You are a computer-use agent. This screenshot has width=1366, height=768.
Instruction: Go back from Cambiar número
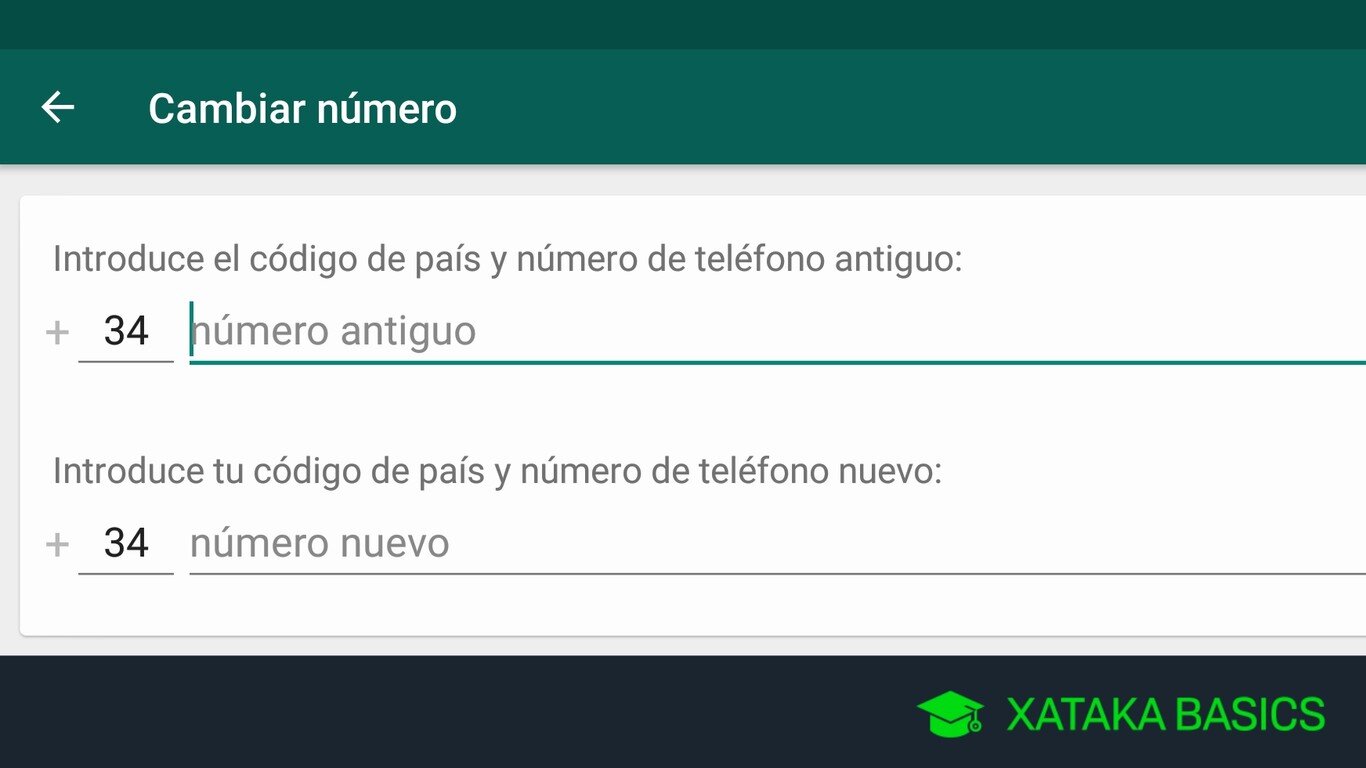(x=58, y=107)
